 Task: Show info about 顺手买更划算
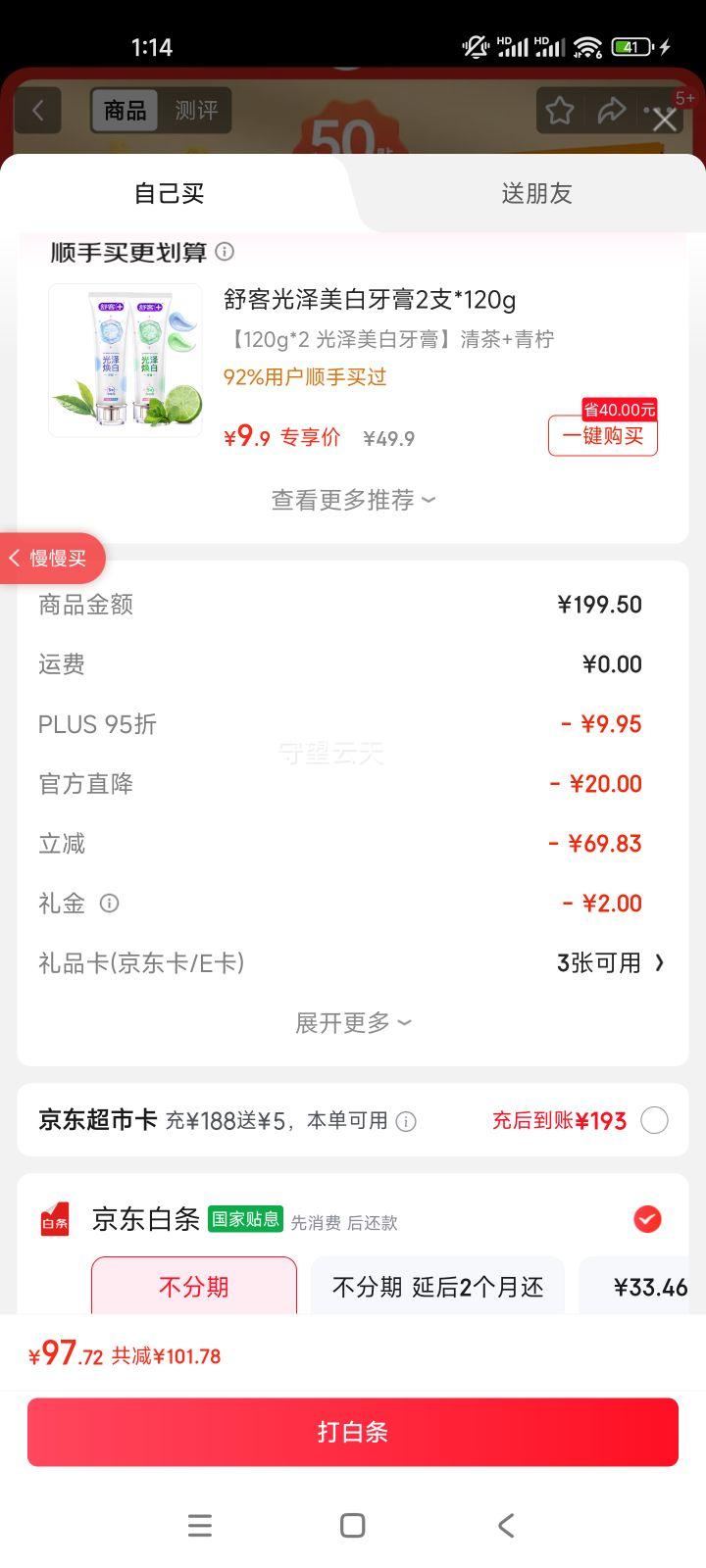coord(225,252)
